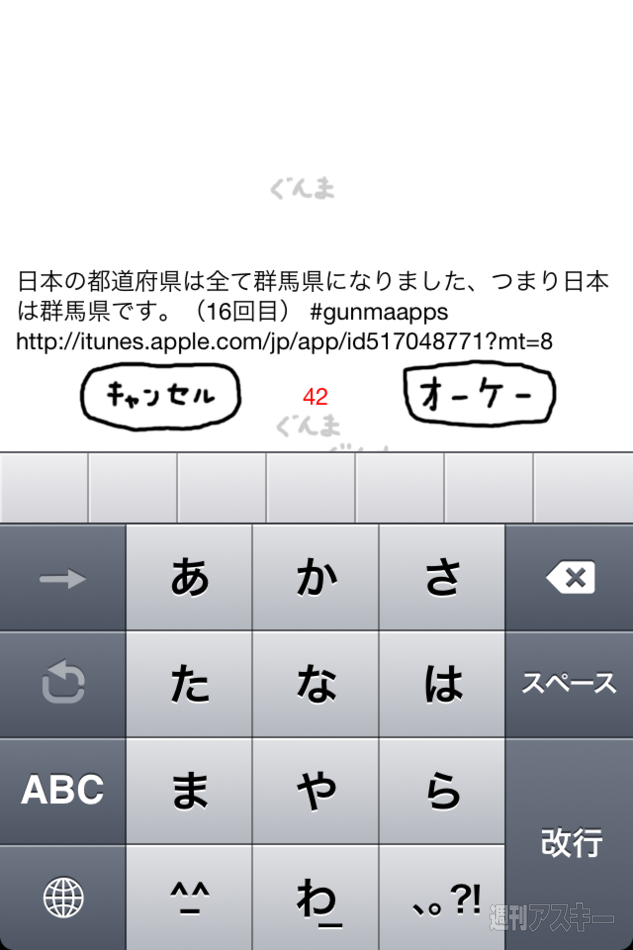Tap the ら kana key
The height and width of the screenshot is (950, 633).
point(442,791)
